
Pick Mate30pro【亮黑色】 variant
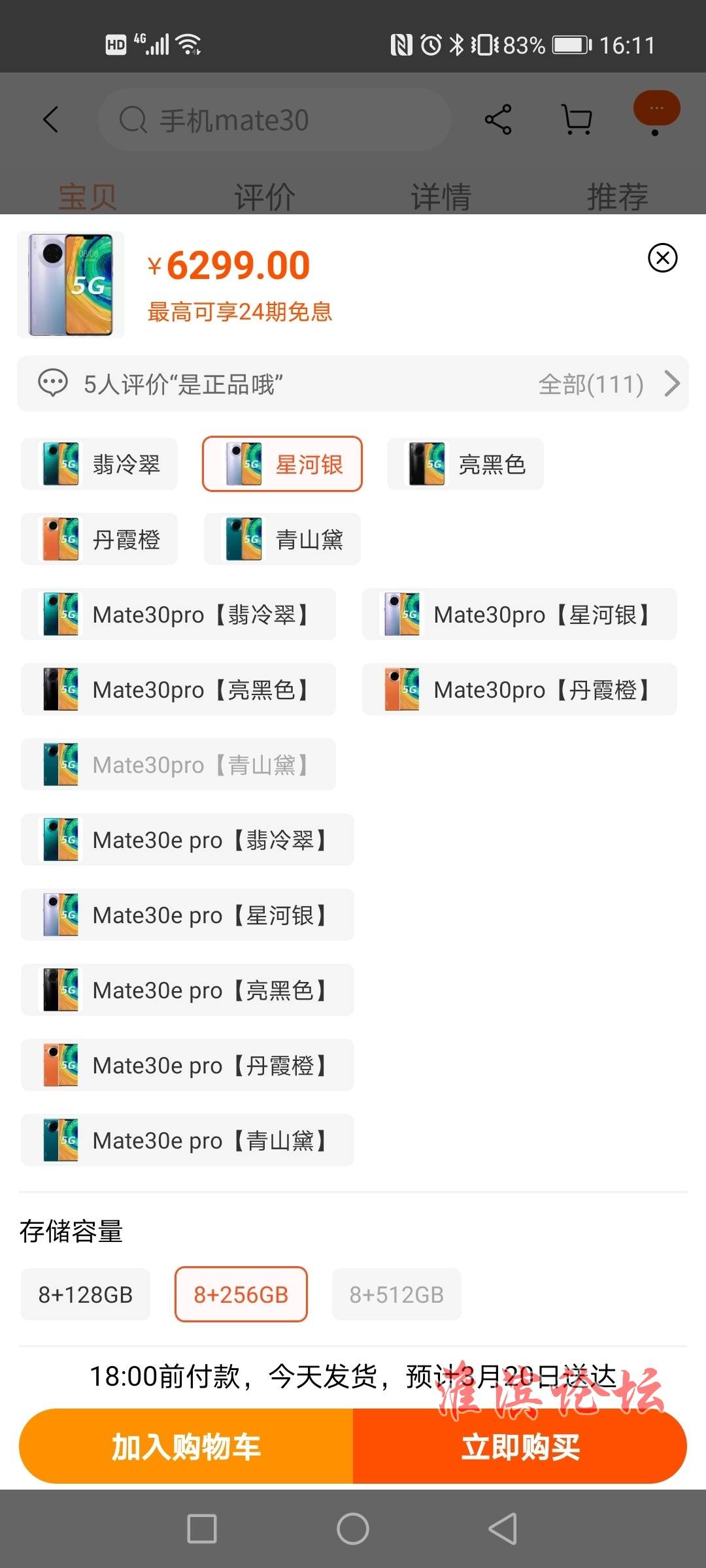[178, 690]
